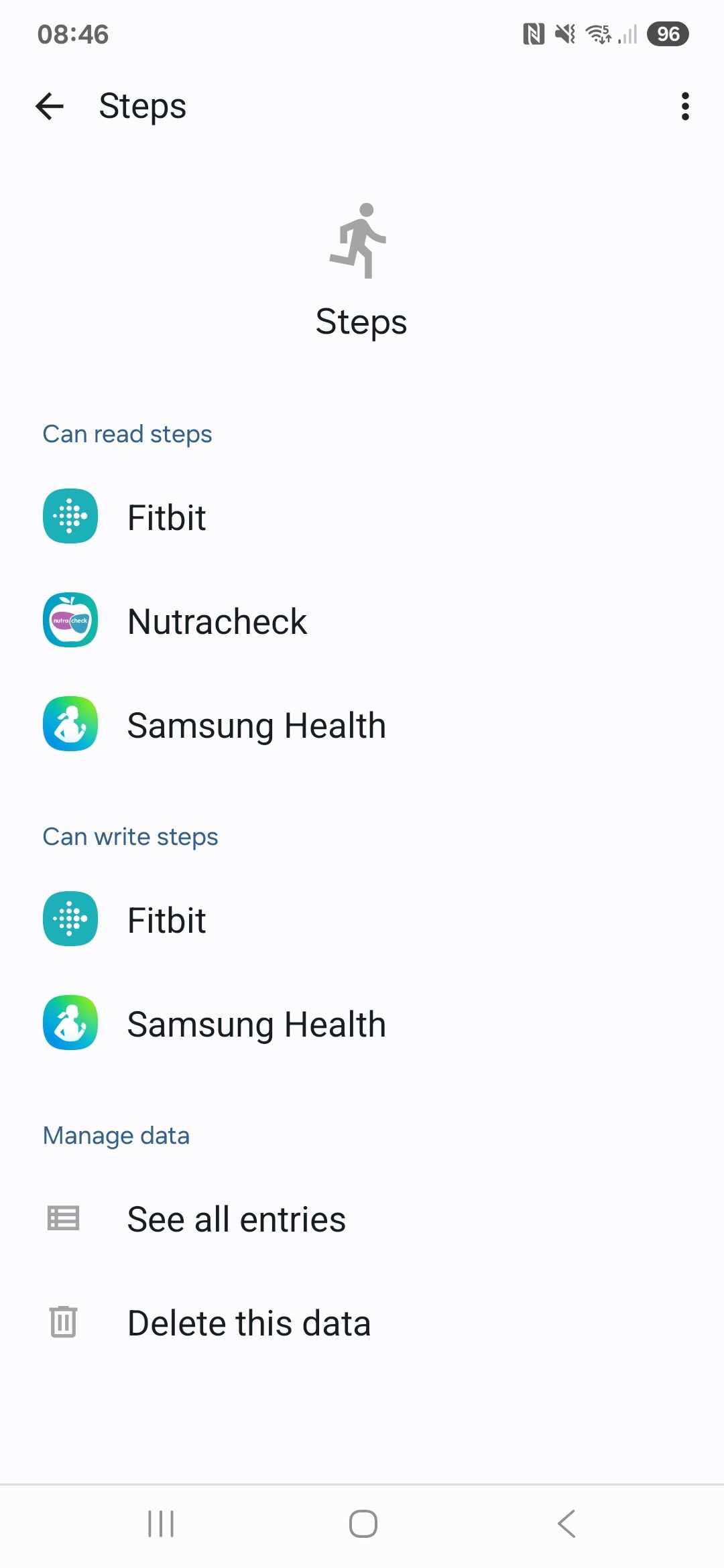Viewport: 724px width, 1568px height.
Task: Open See all entries
Action: click(236, 1219)
